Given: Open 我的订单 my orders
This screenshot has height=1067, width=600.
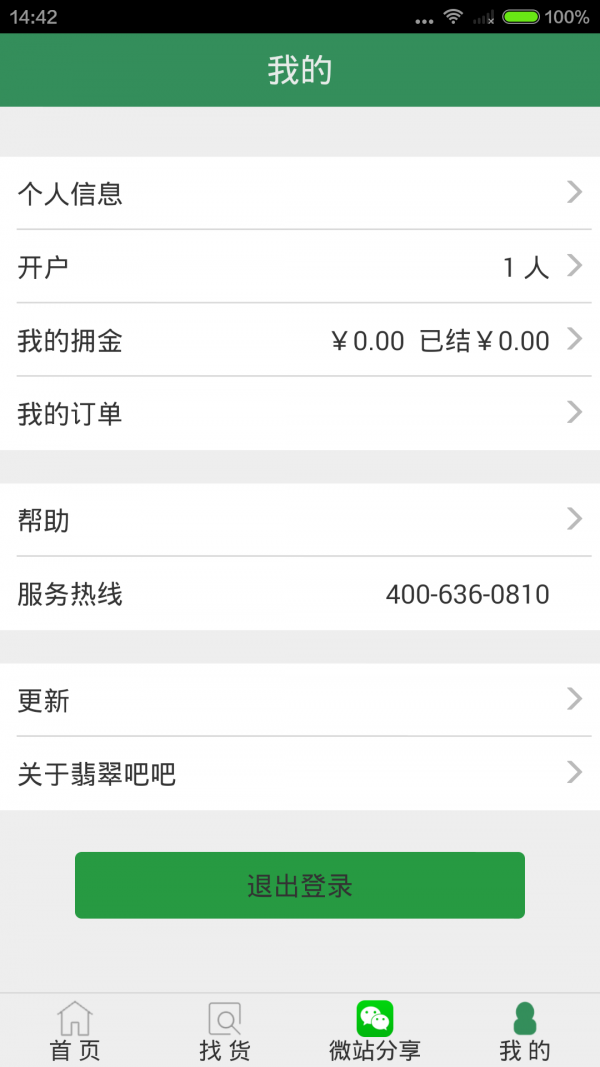Looking at the screenshot, I should pyautogui.click(x=300, y=413).
